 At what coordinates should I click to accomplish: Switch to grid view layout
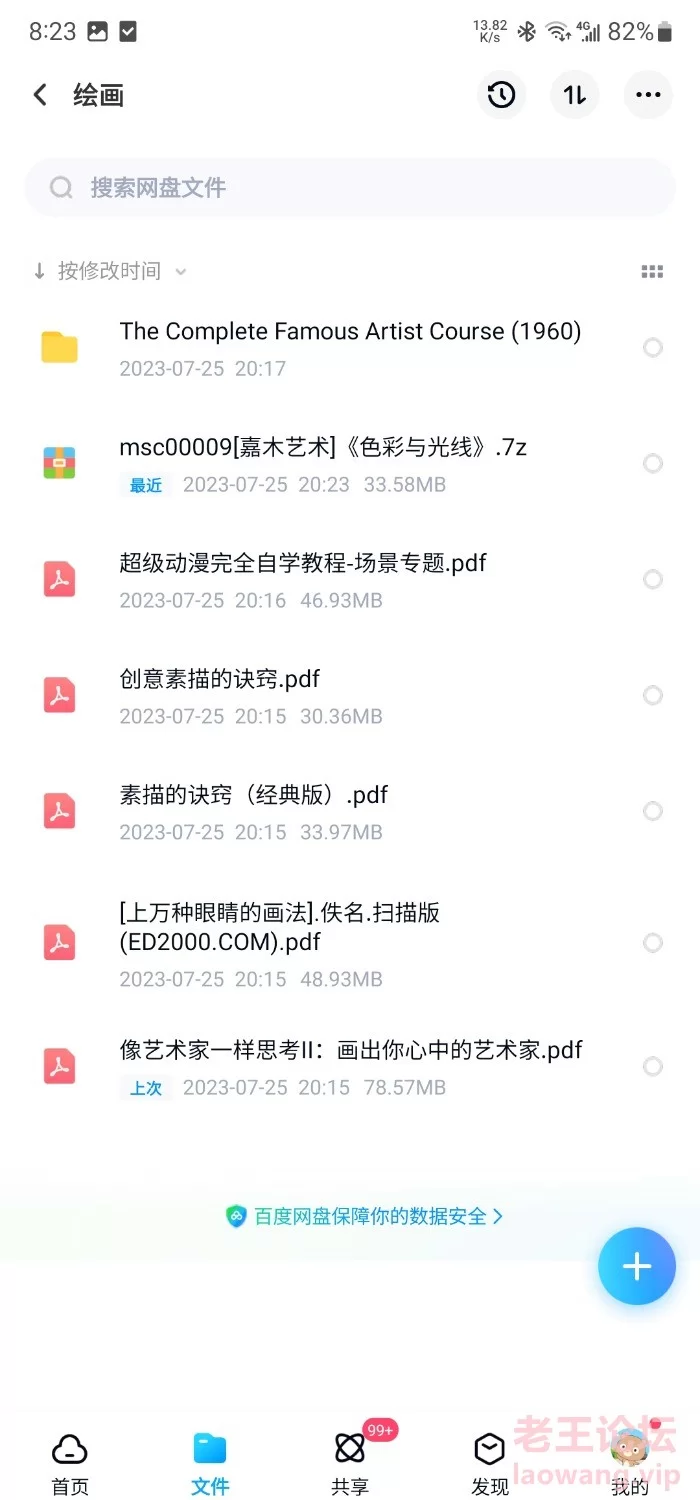click(x=652, y=271)
